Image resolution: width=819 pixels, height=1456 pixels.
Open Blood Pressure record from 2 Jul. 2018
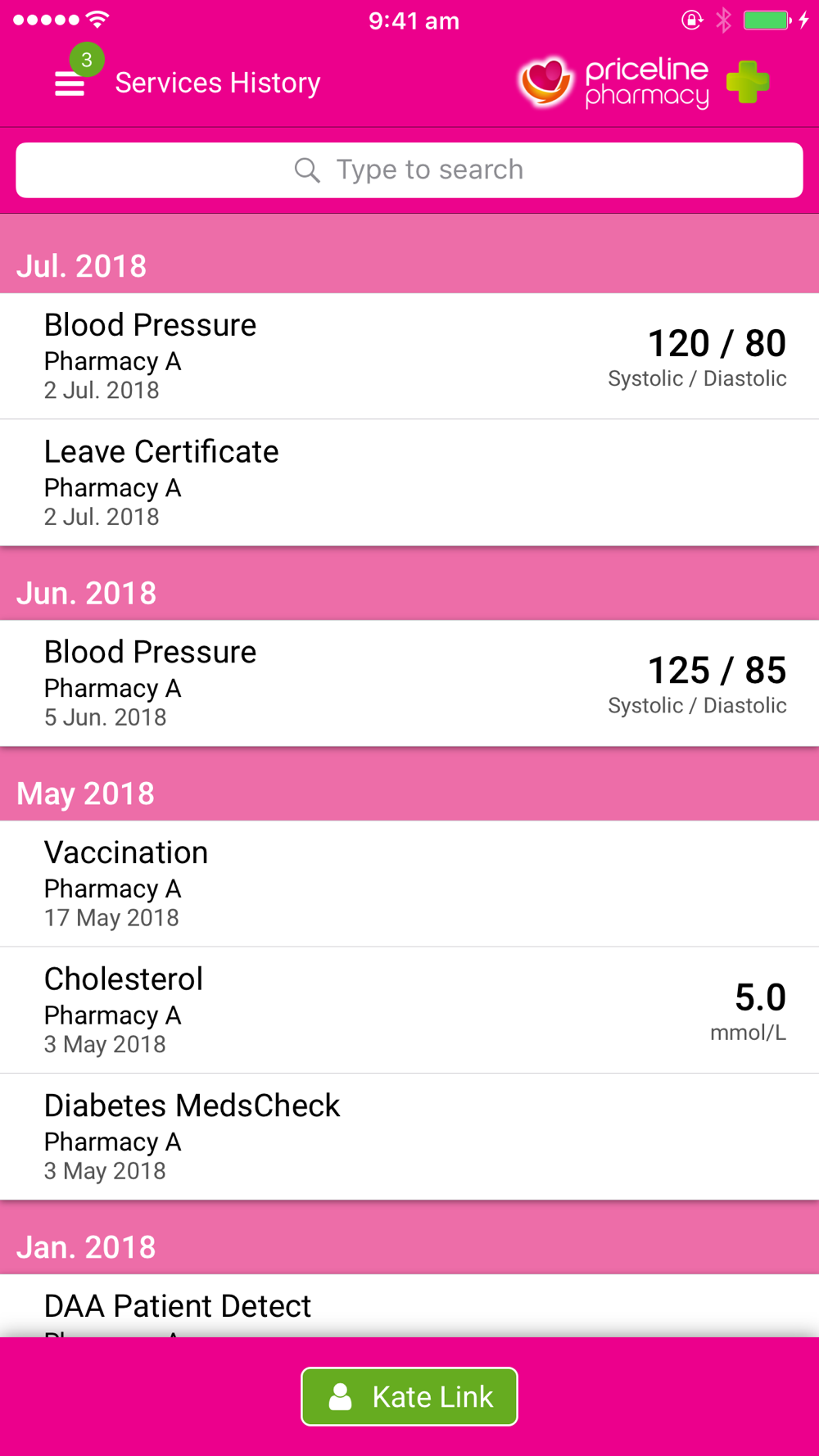tap(409, 356)
